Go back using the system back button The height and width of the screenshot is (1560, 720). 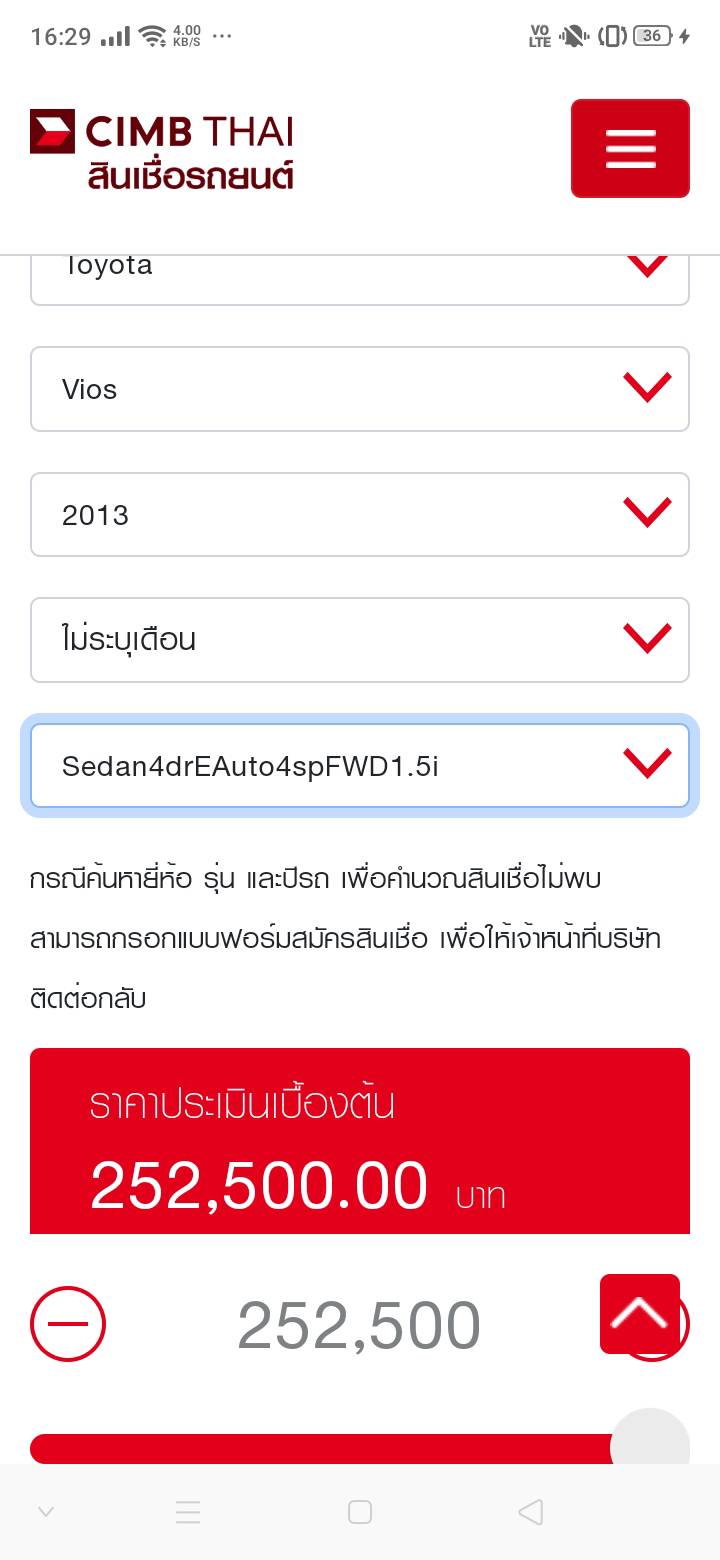(531, 1512)
